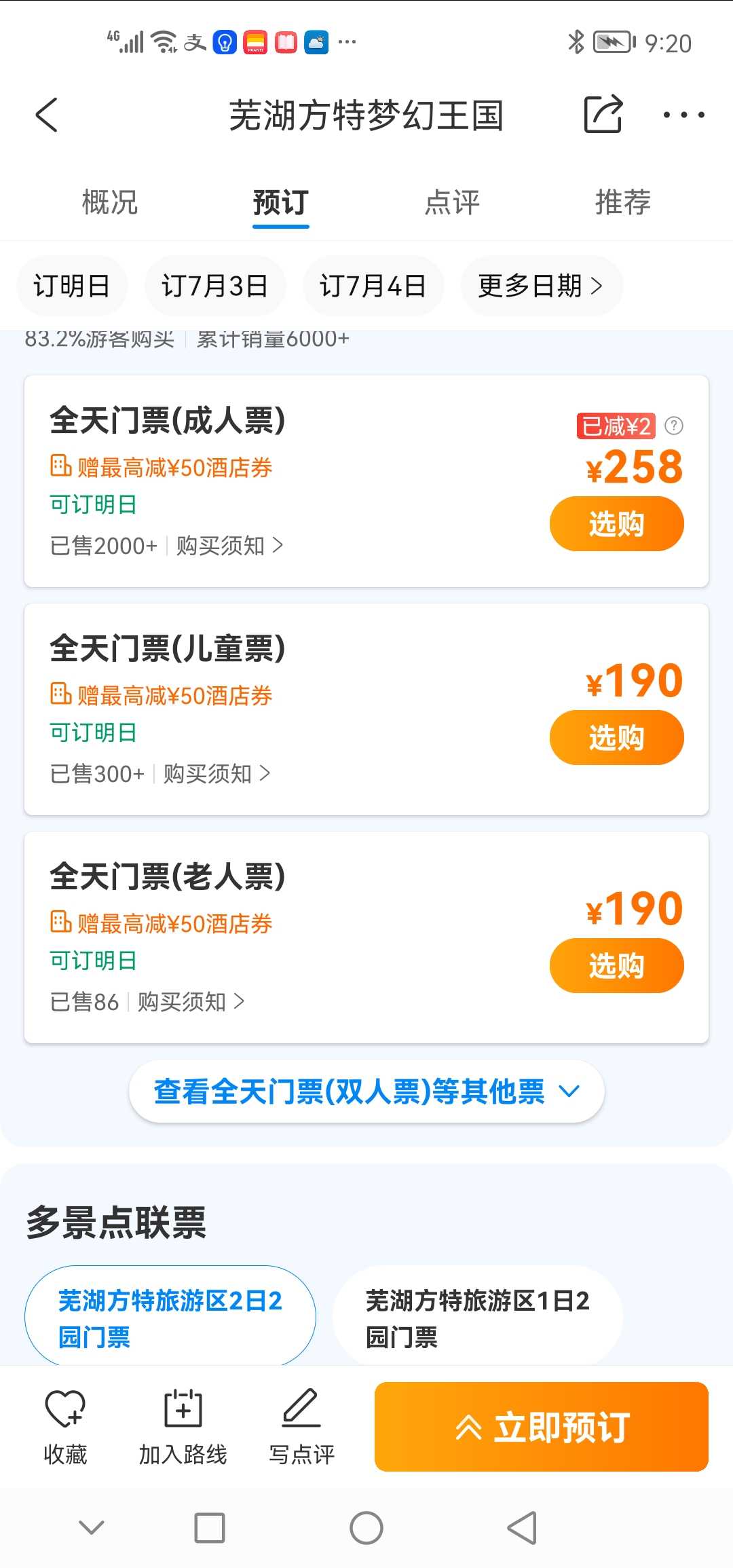Screen dimensions: 733x1568
Task: Open 更多日期 to pick another date
Action: coord(541,286)
